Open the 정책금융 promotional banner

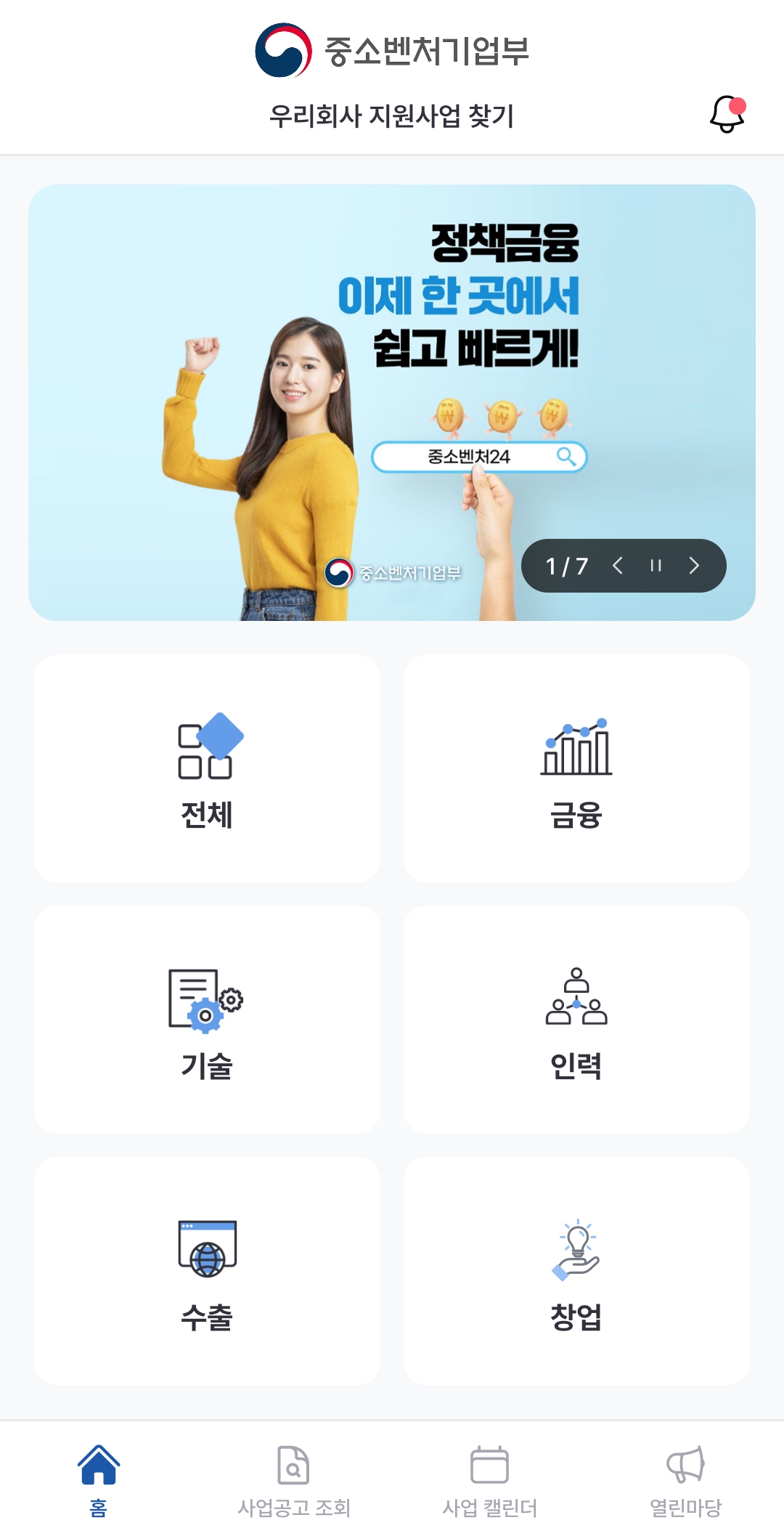[x=392, y=402]
